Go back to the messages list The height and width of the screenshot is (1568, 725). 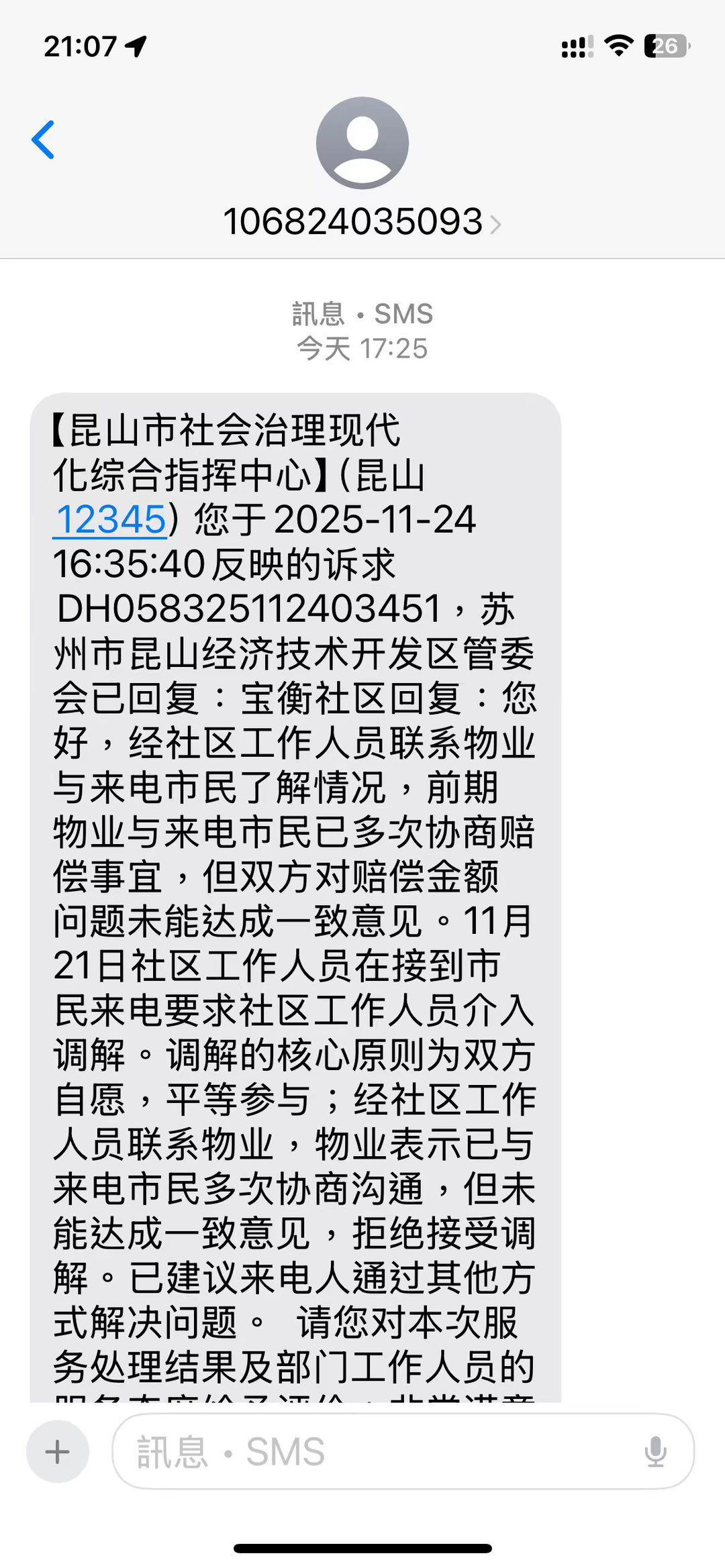44,140
